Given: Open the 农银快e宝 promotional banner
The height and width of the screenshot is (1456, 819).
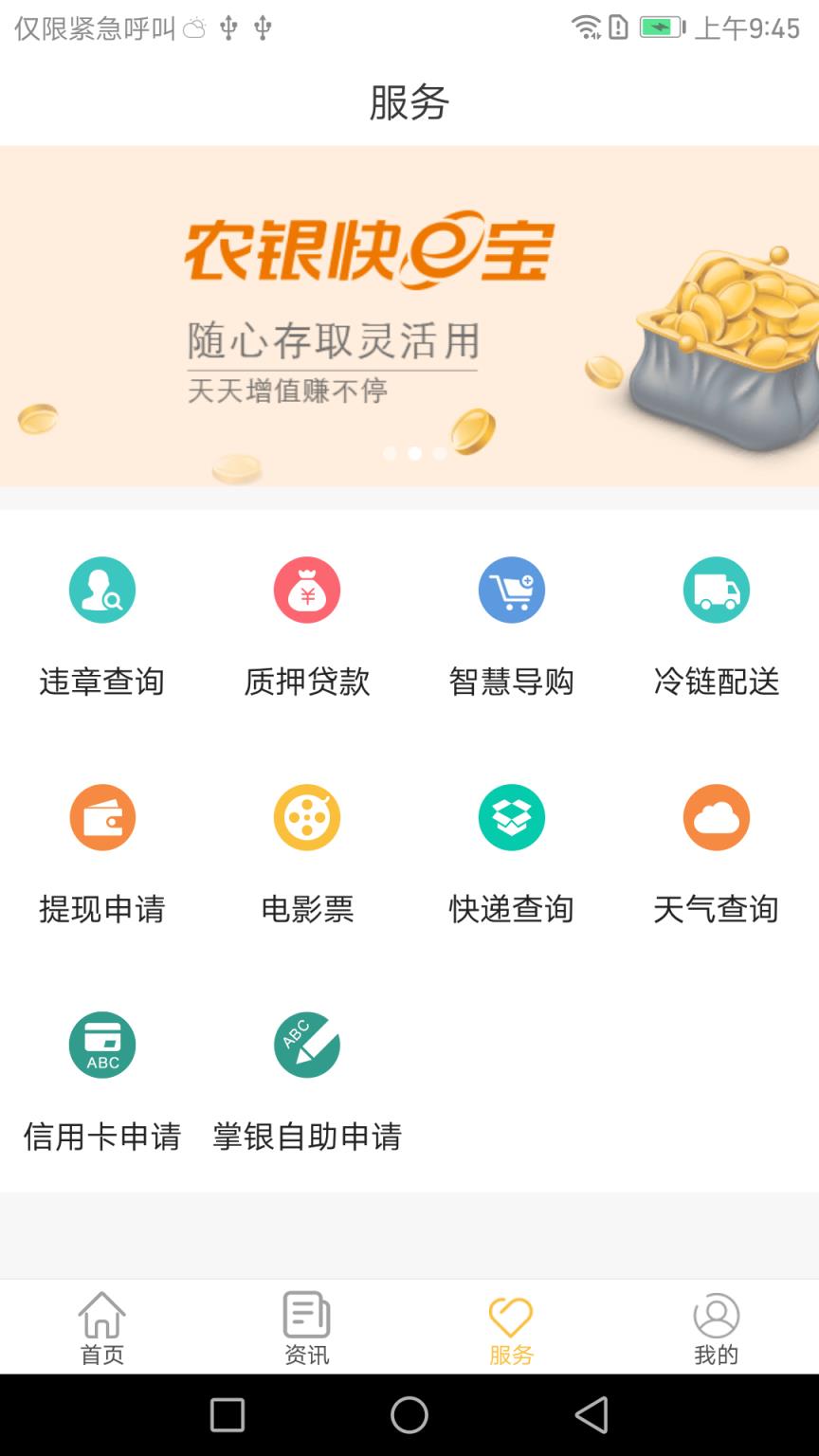Looking at the screenshot, I should click(409, 313).
